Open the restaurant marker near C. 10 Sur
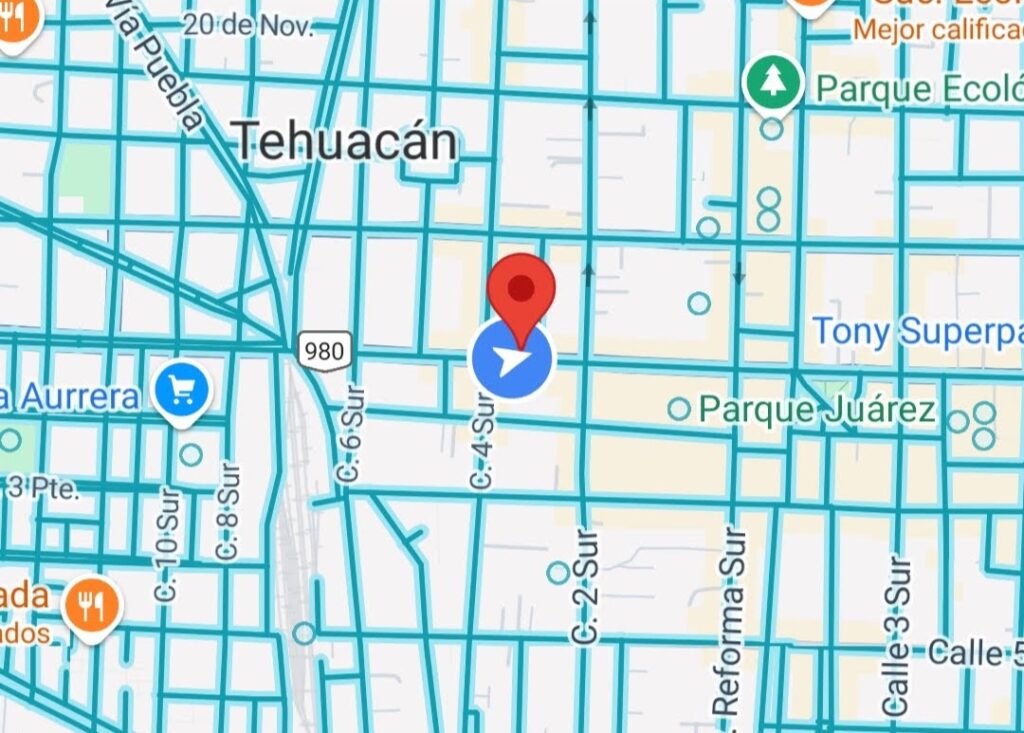Image resolution: width=1024 pixels, height=733 pixels. (x=92, y=605)
